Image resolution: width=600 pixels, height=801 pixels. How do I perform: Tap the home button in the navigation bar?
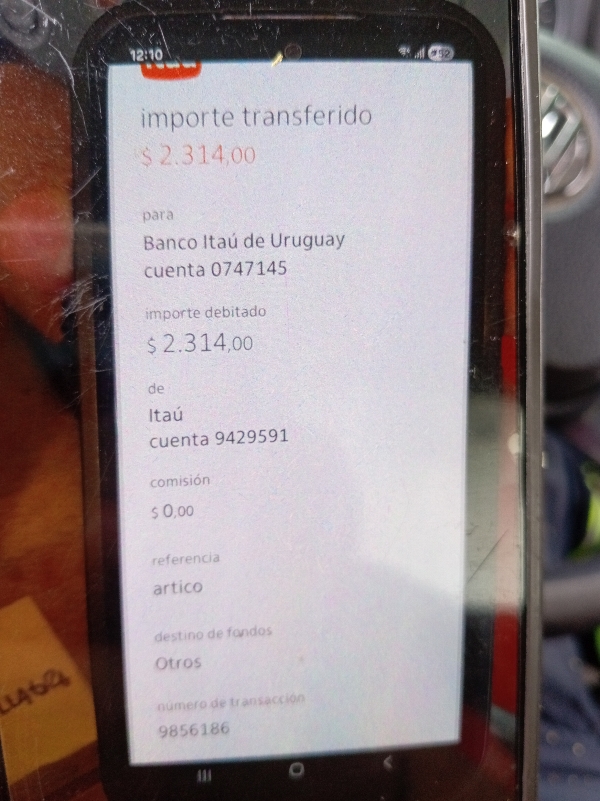[x=296, y=769]
